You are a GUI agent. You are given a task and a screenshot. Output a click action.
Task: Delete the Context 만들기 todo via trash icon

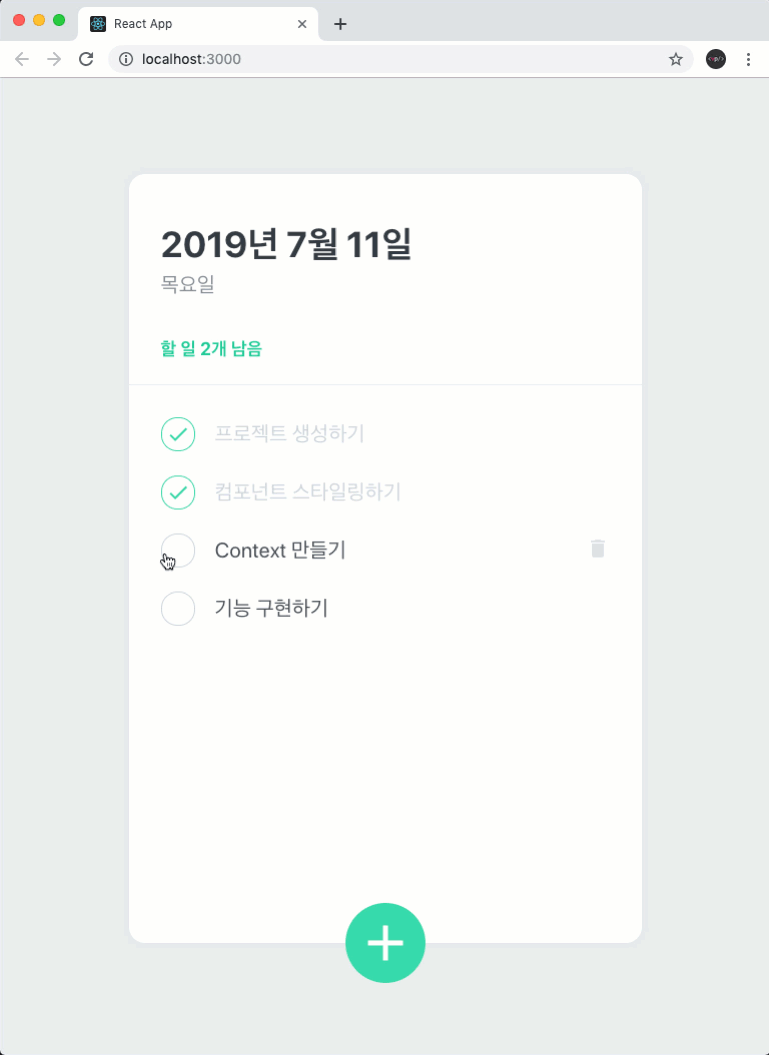pos(598,548)
